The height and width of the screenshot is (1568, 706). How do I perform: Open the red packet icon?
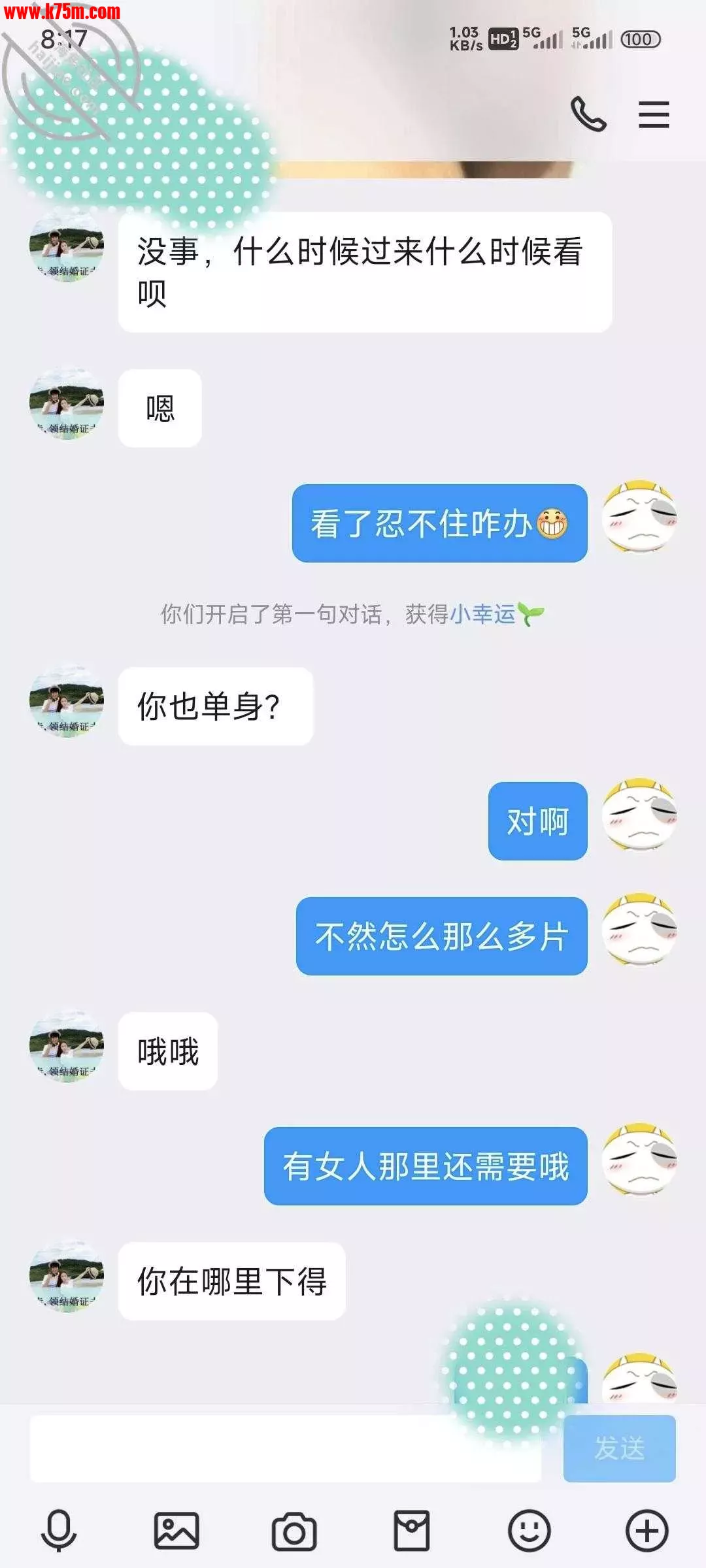coord(412,1531)
